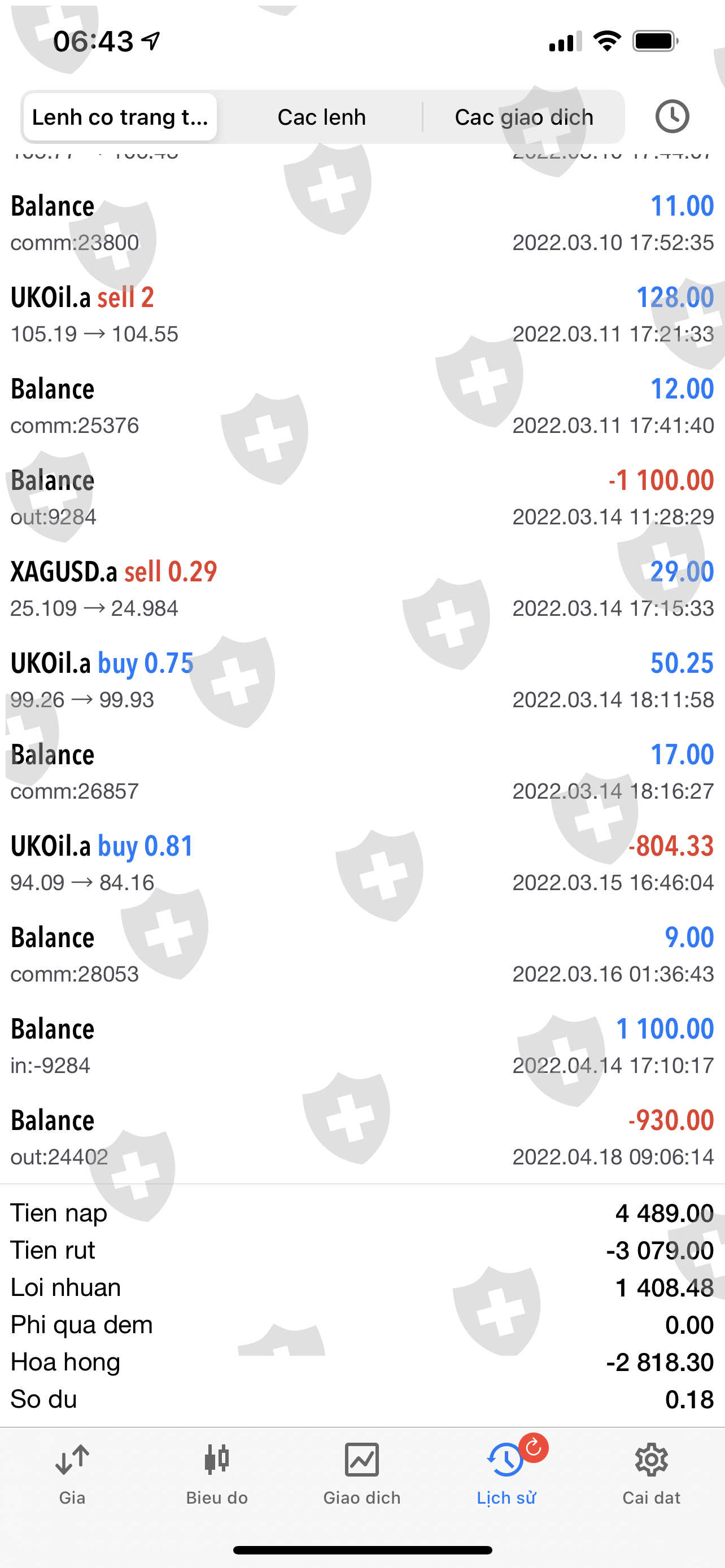Open the UKOil.a buy 0.81 losing trade
The height and width of the screenshot is (1568, 725).
[362, 862]
